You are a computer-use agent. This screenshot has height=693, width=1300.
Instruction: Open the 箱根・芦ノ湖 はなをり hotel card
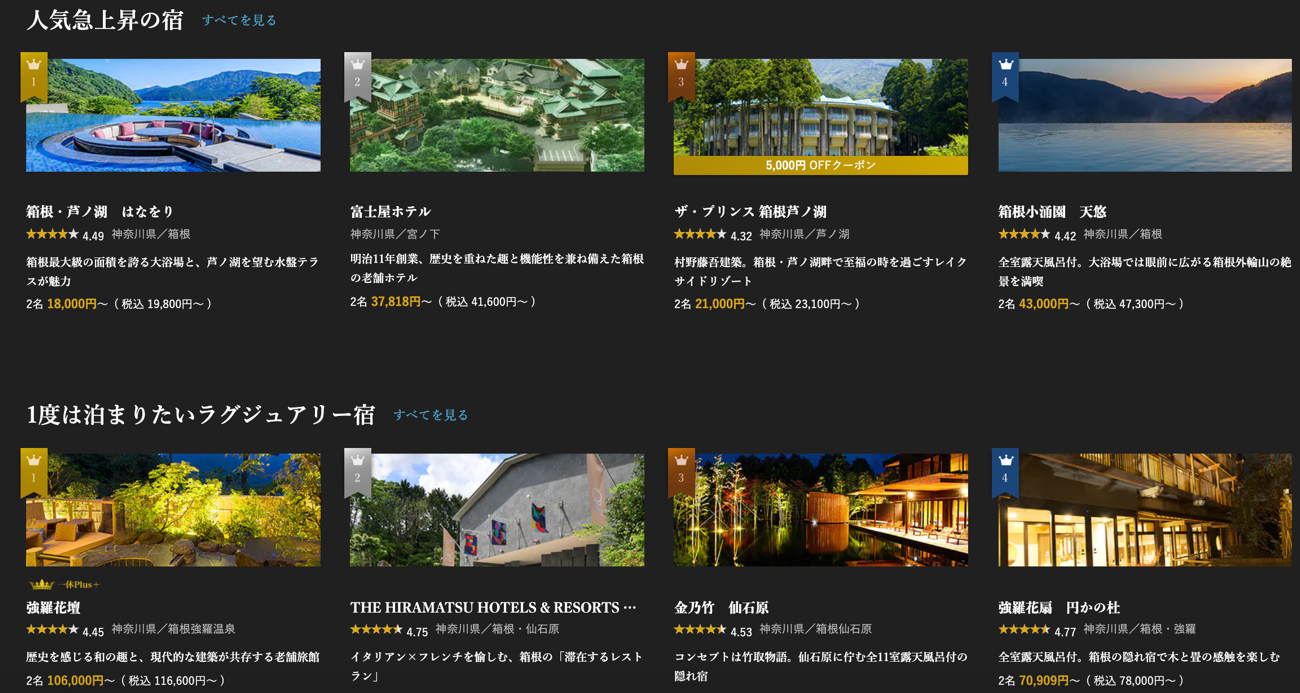point(173,115)
